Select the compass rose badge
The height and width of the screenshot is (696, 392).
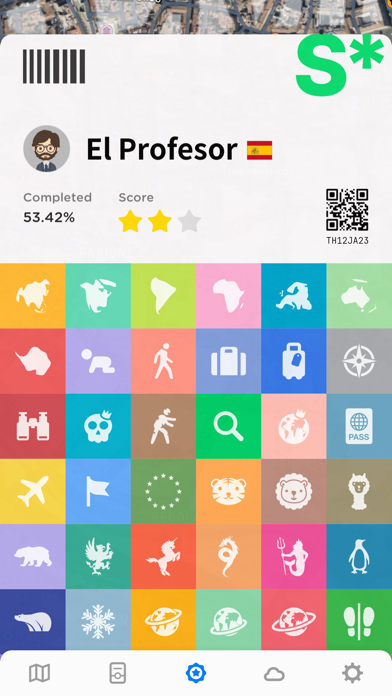359,361
